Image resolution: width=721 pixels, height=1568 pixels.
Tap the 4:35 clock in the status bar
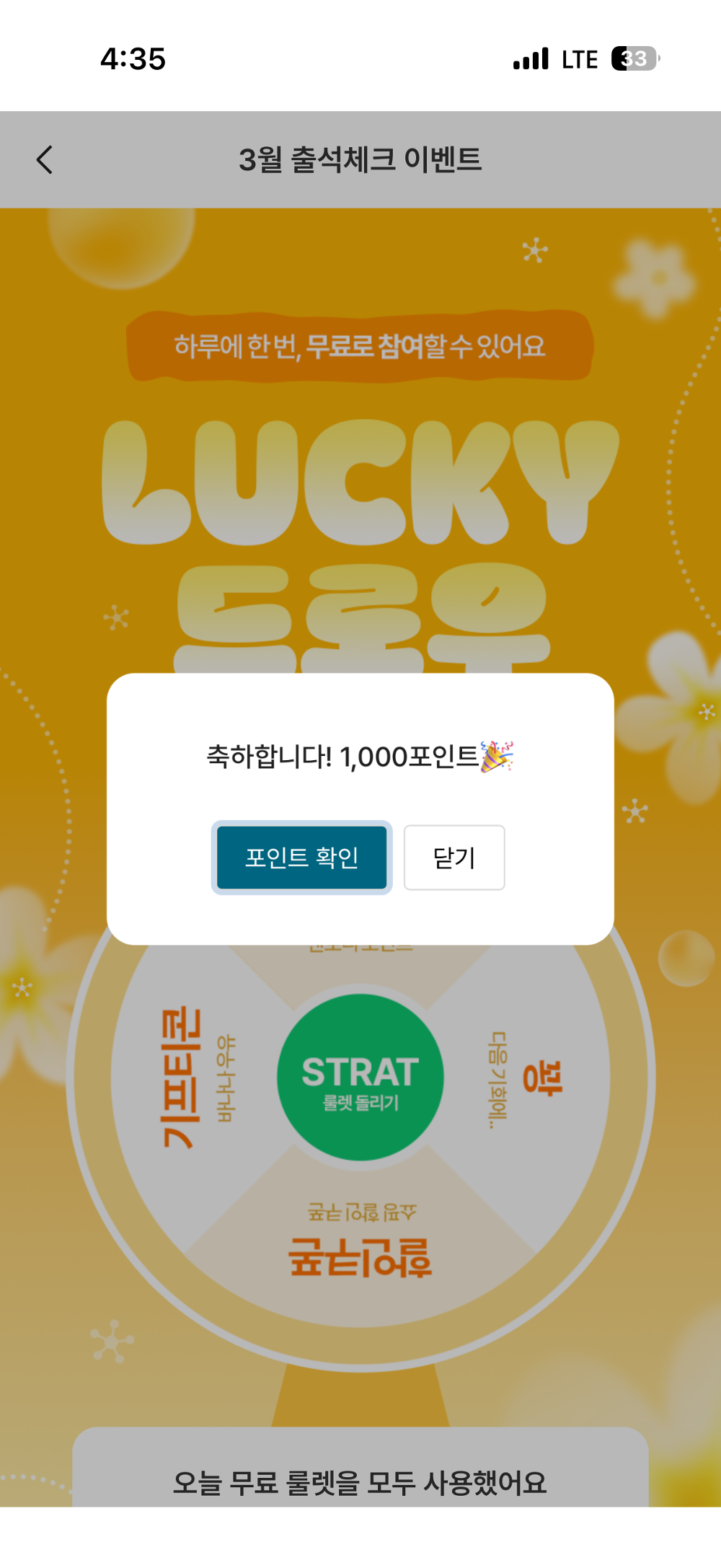pos(134,59)
